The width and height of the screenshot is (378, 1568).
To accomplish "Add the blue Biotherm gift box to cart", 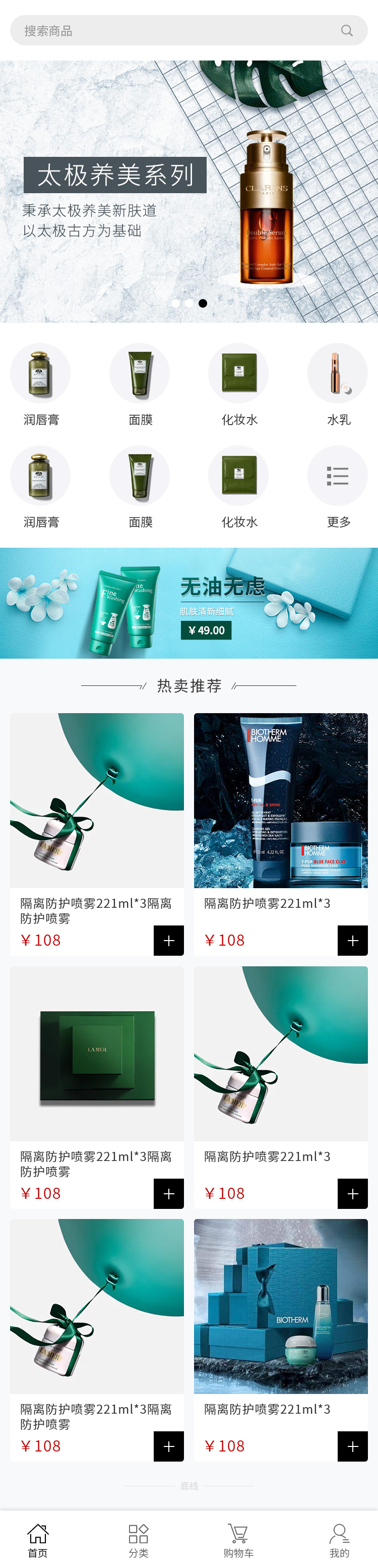I will point(352,1445).
